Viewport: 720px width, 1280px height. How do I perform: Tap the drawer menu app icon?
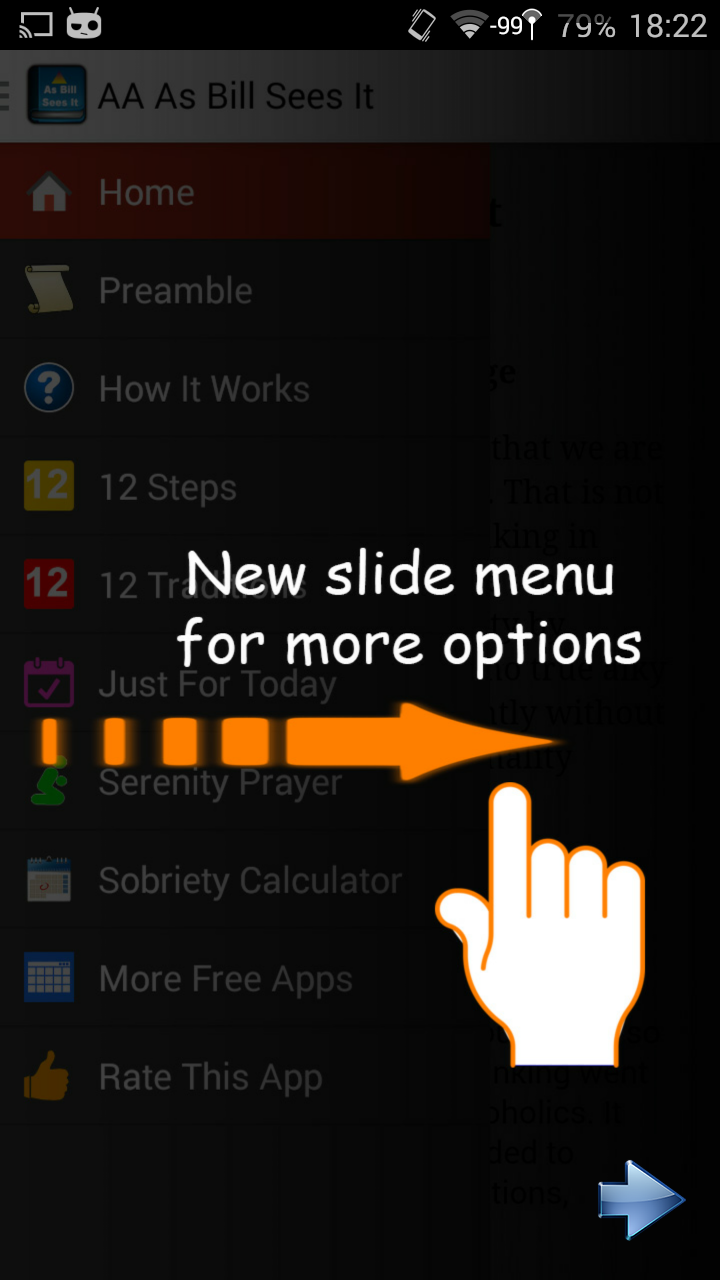coord(55,96)
